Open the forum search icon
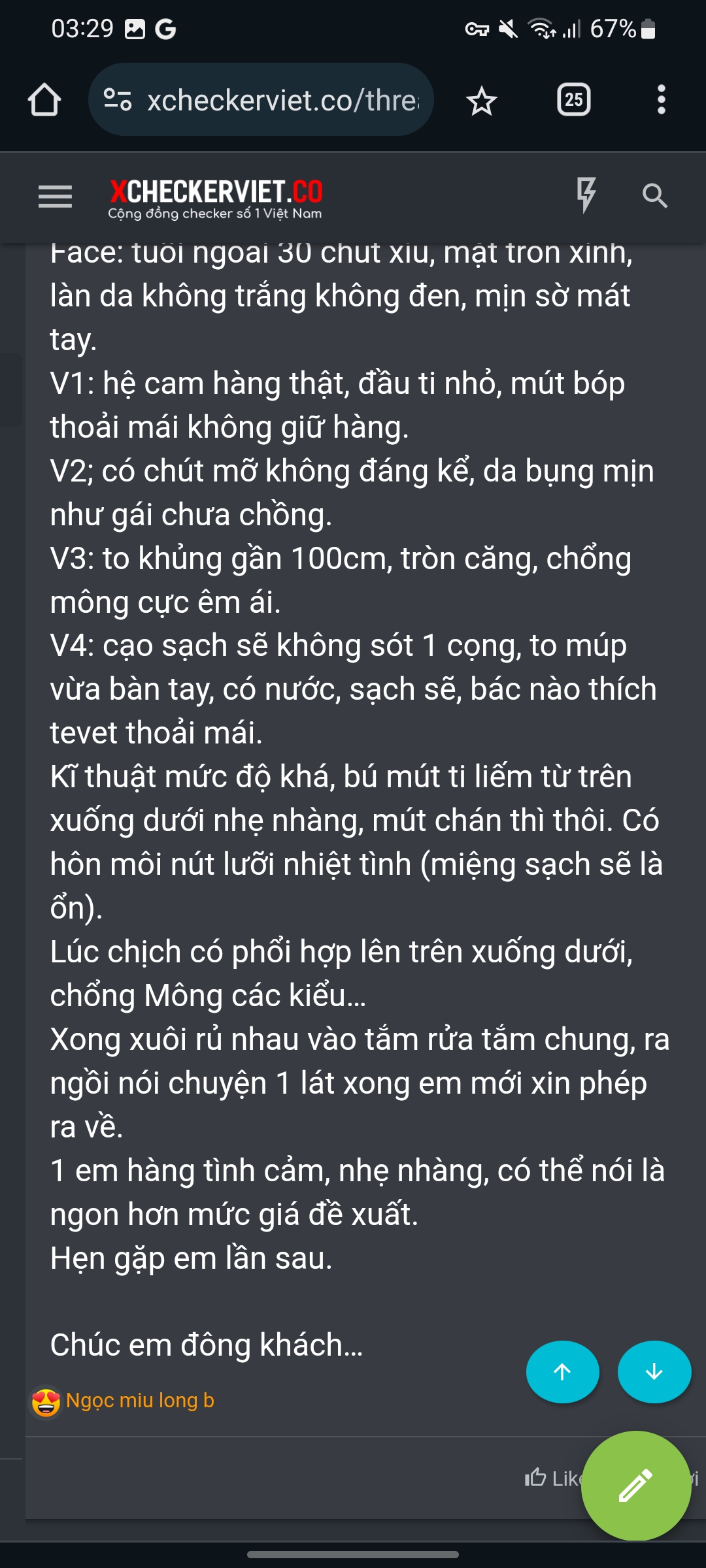Viewport: 706px width, 1568px height. tap(654, 195)
